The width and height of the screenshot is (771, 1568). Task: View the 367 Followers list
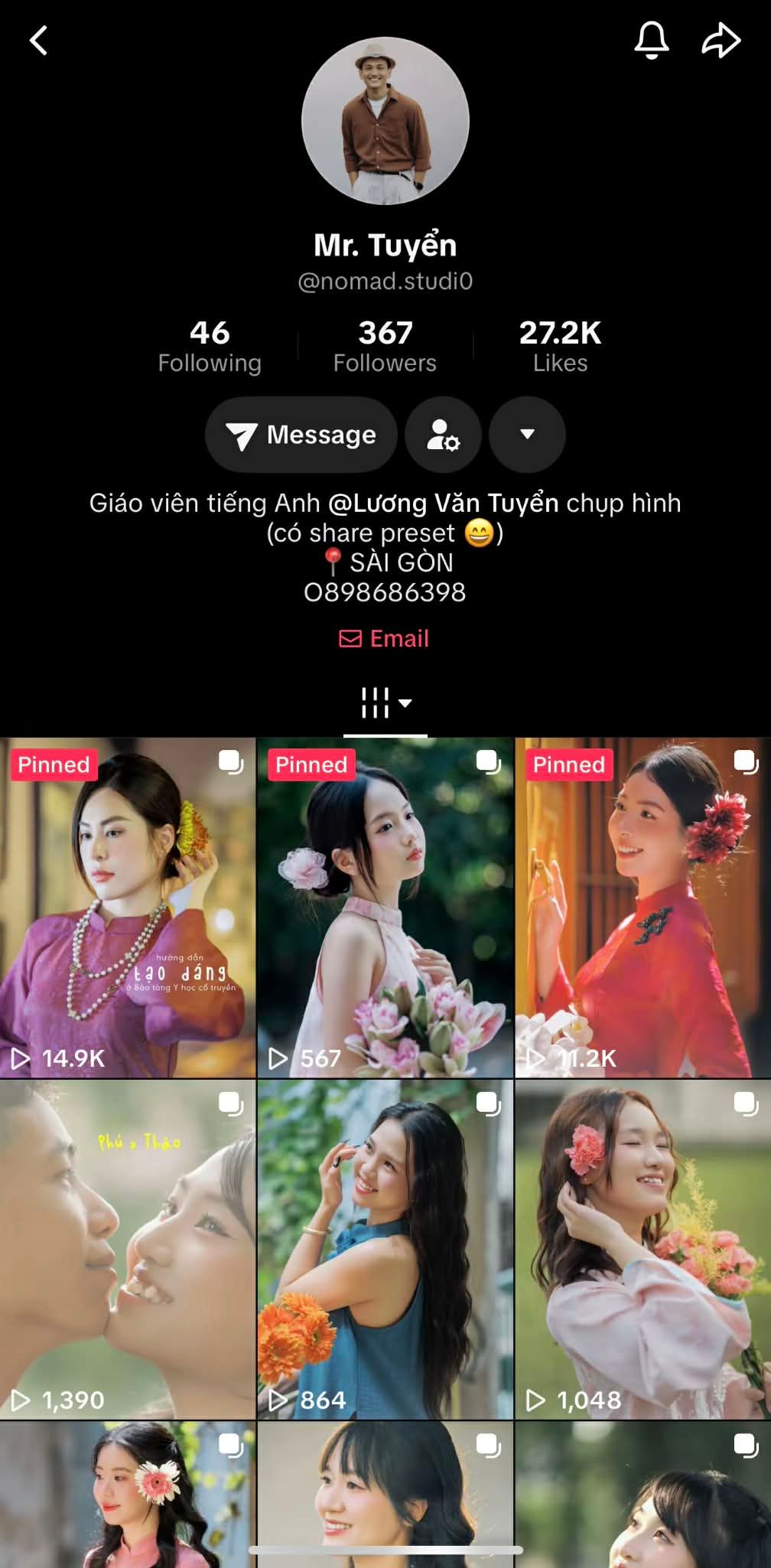(x=385, y=347)
